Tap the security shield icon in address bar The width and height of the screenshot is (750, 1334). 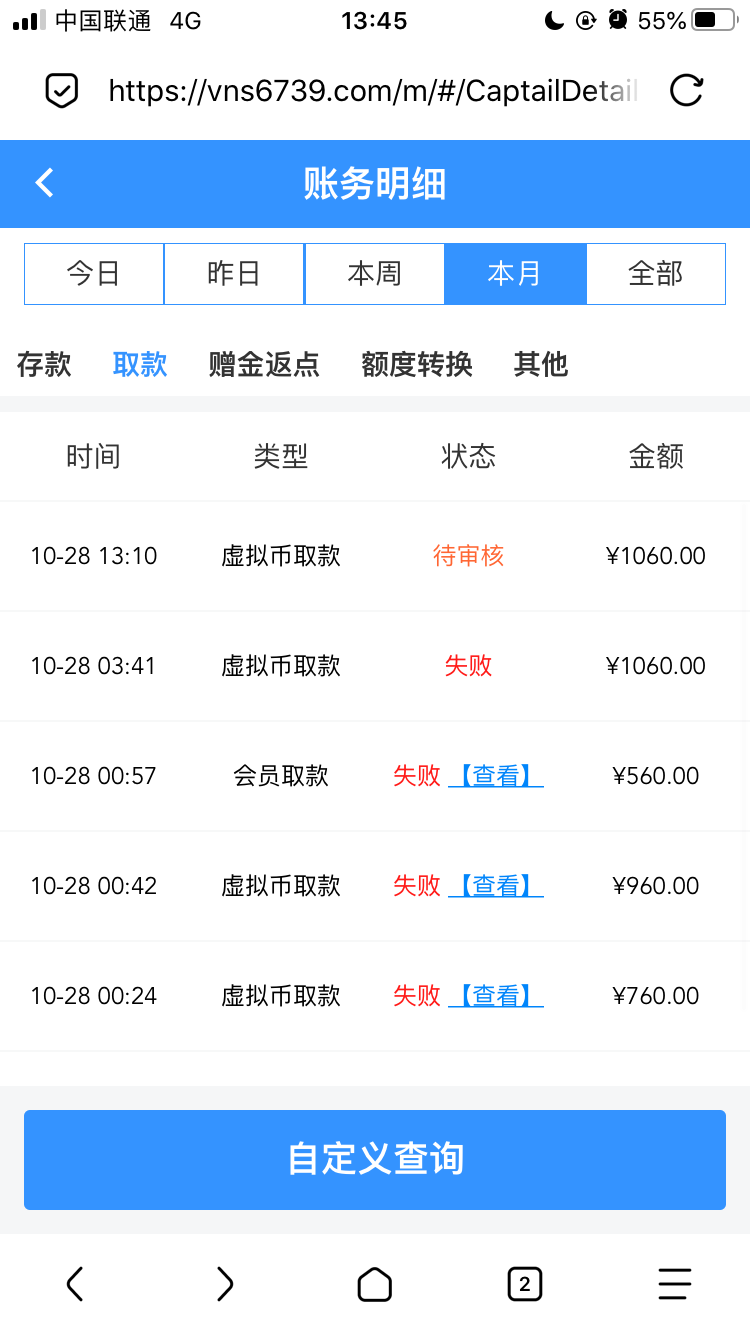coord(61,91)
